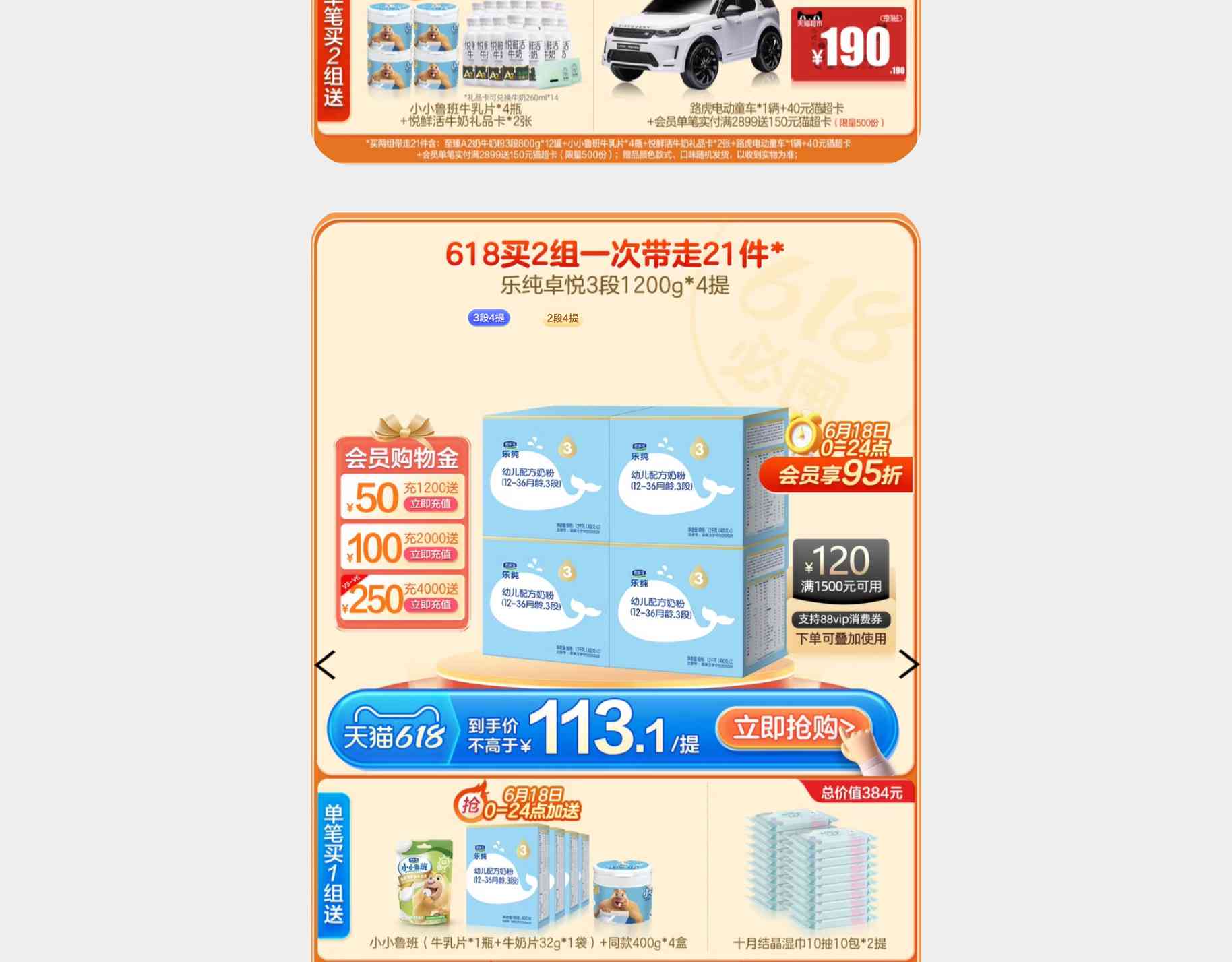Tap 立即充值 for 充4000送250

(x=431, y=605)
